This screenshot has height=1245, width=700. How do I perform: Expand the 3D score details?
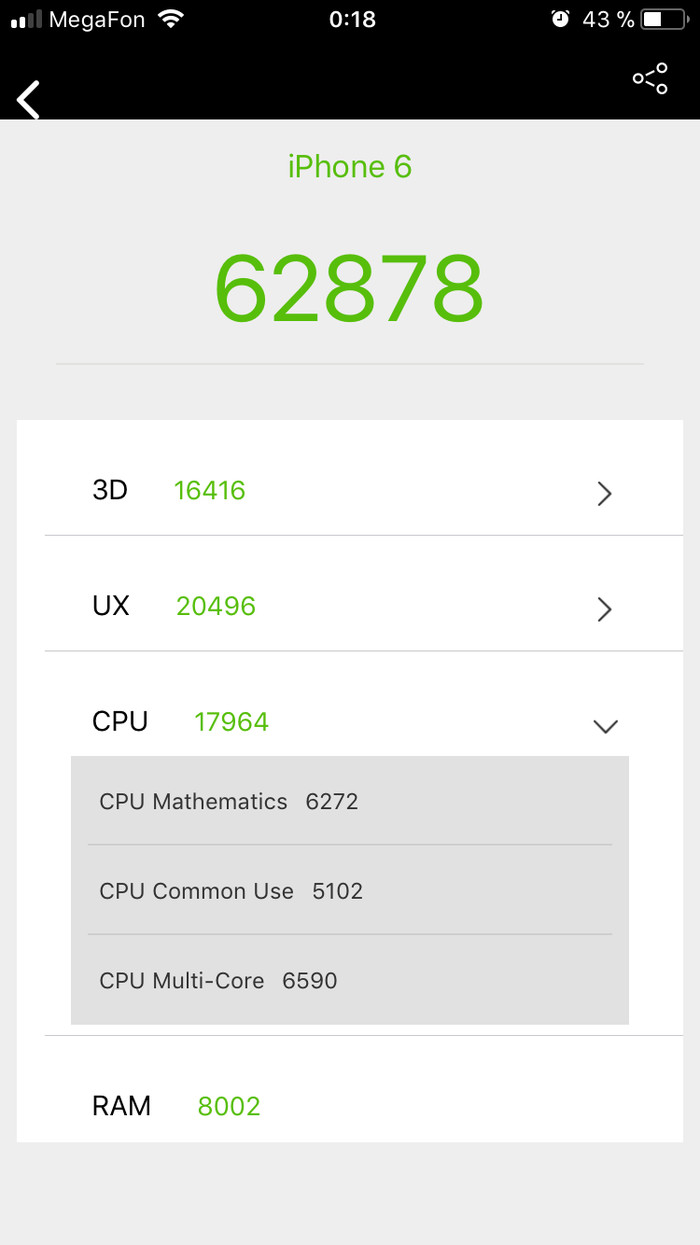[603, 493]
